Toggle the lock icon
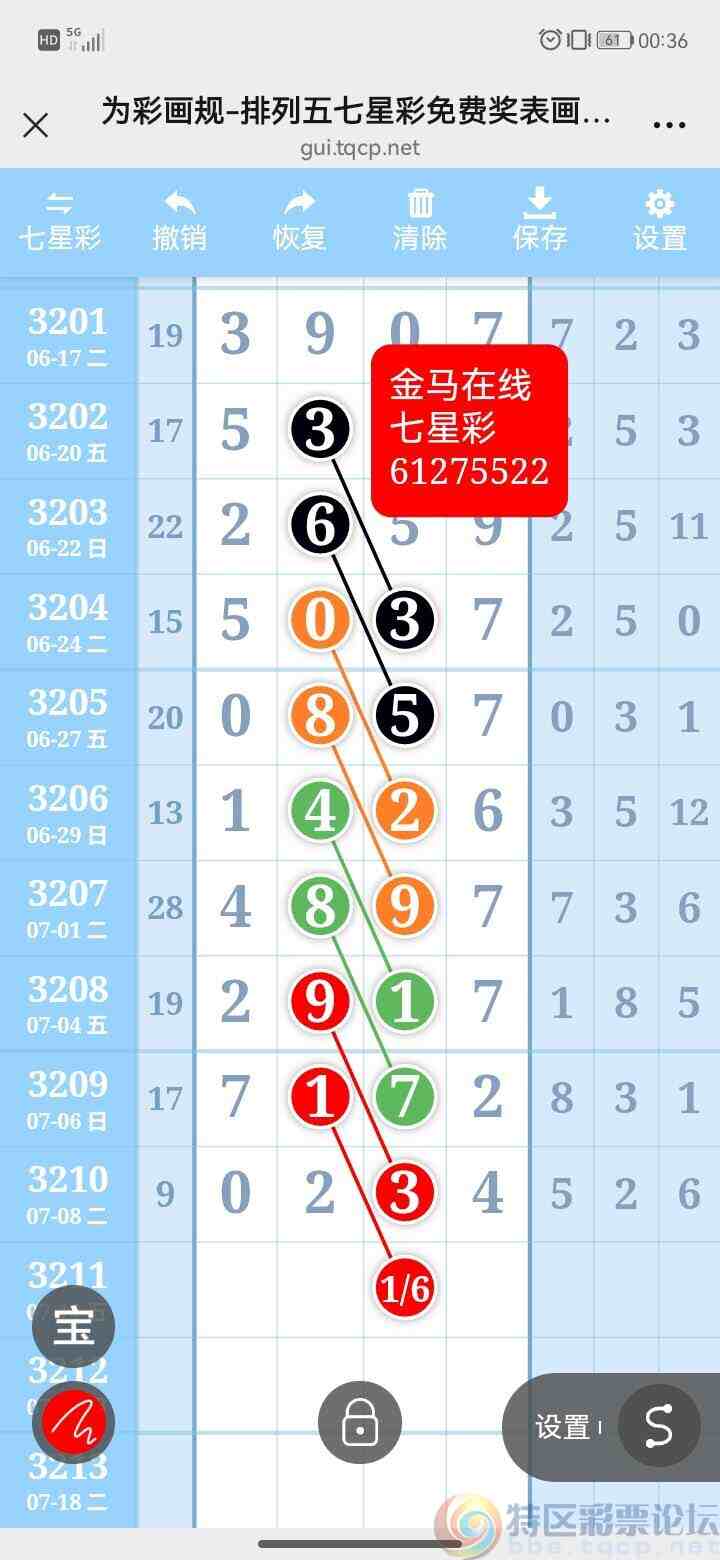This screenshot has height=1560, width=720. pyautogui.click(x=360, y=1422)
